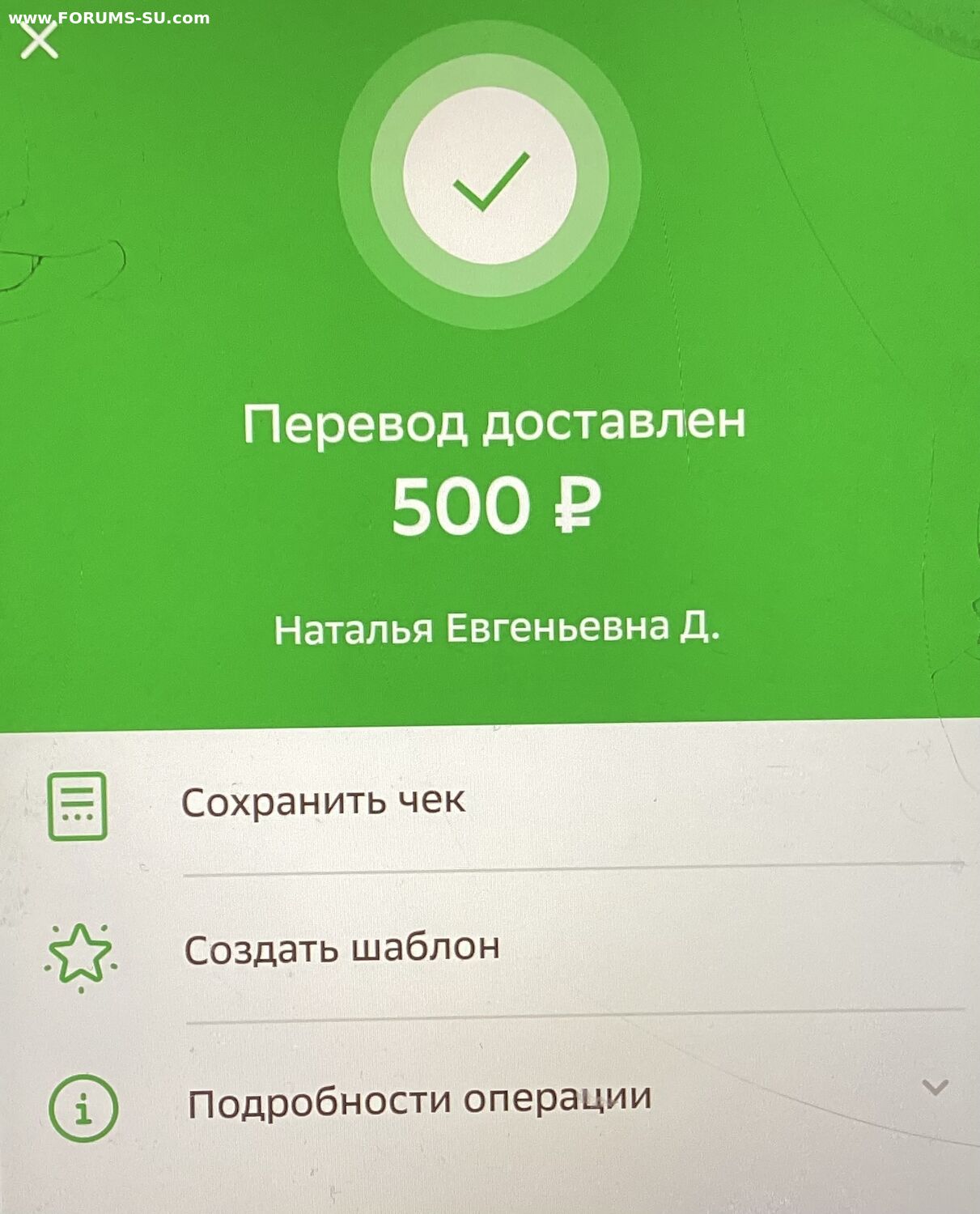Open the Сохранить чек option
Screen dimensions: 980x1214
tap(323, 802)
